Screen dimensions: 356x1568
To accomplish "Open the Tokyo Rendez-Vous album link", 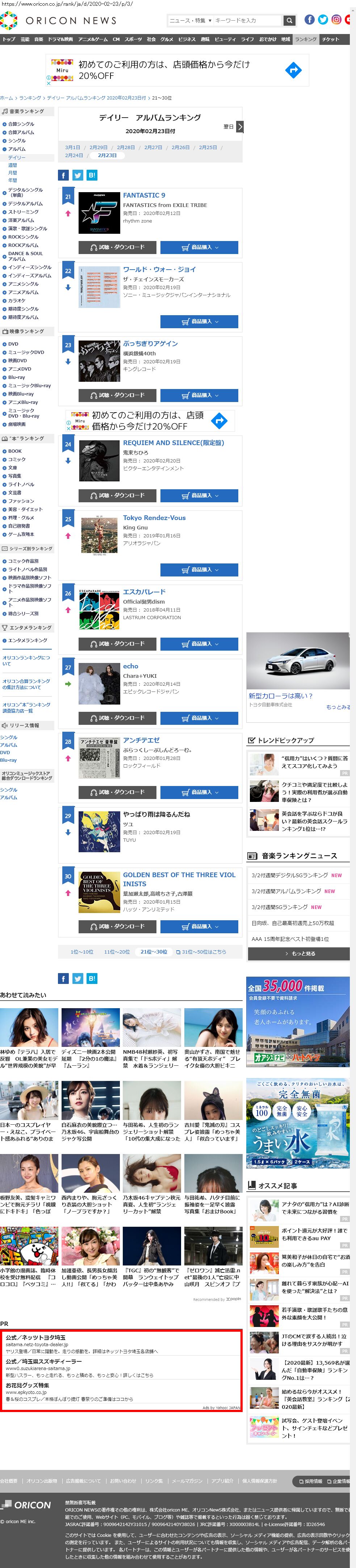I will click(154, 517).
